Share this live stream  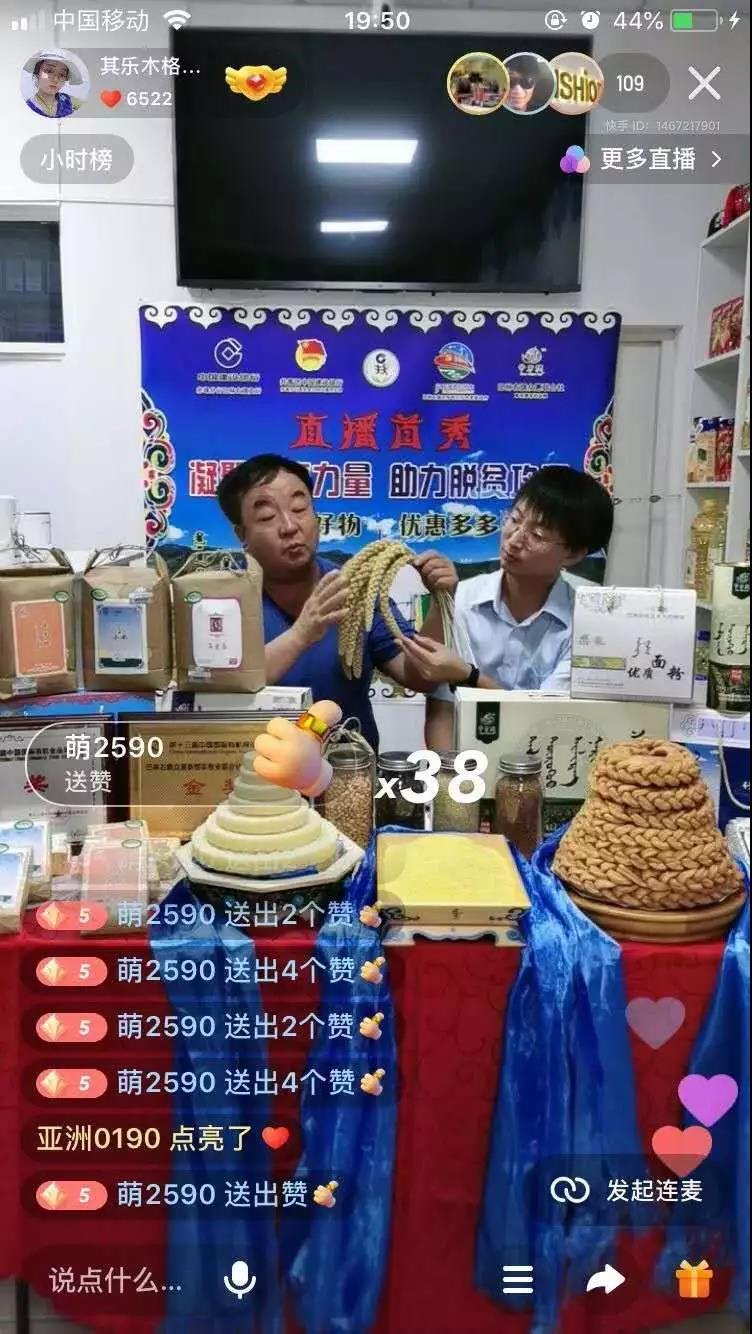coord(605,1279)
